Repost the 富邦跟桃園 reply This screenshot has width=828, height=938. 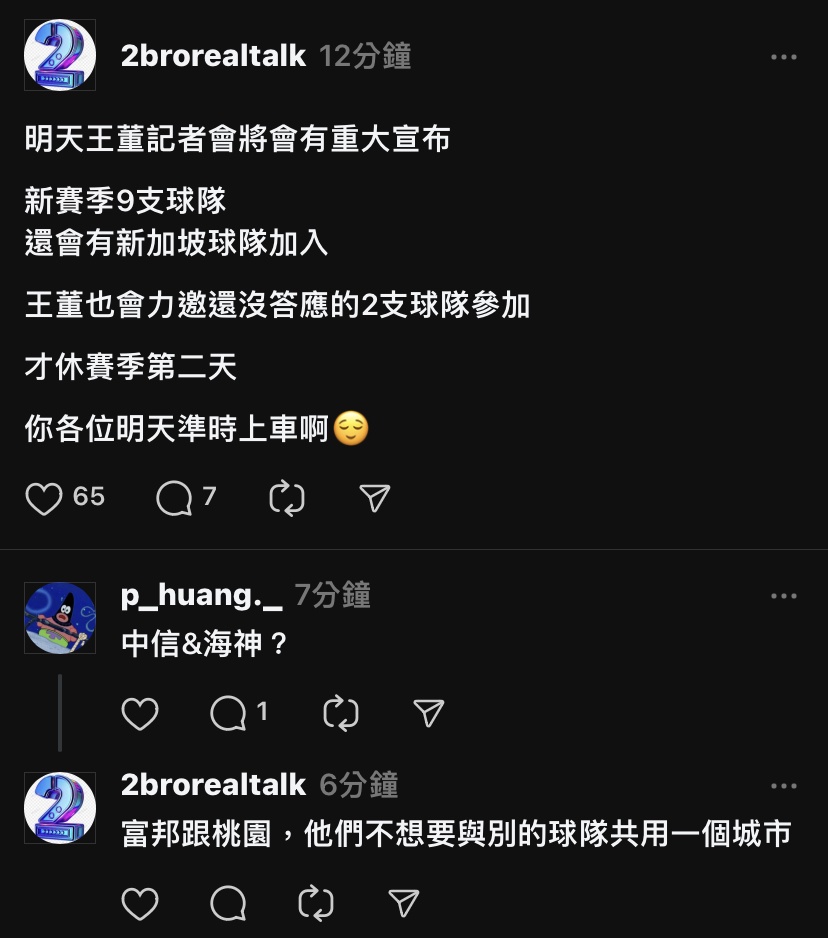point(316,904)
